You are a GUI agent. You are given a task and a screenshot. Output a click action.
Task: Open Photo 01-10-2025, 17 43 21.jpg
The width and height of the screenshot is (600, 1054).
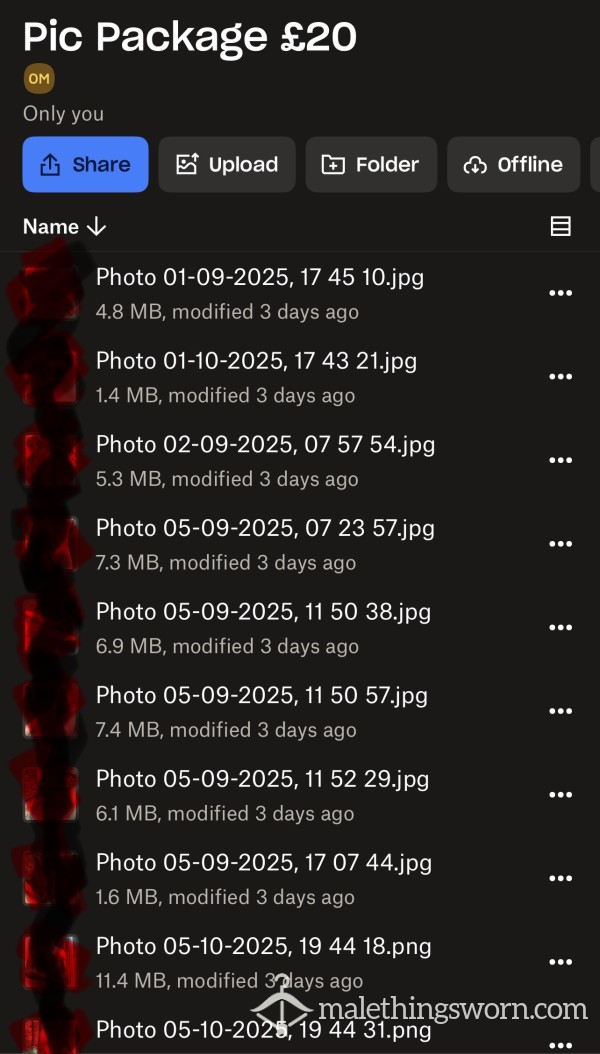[256, 361]
